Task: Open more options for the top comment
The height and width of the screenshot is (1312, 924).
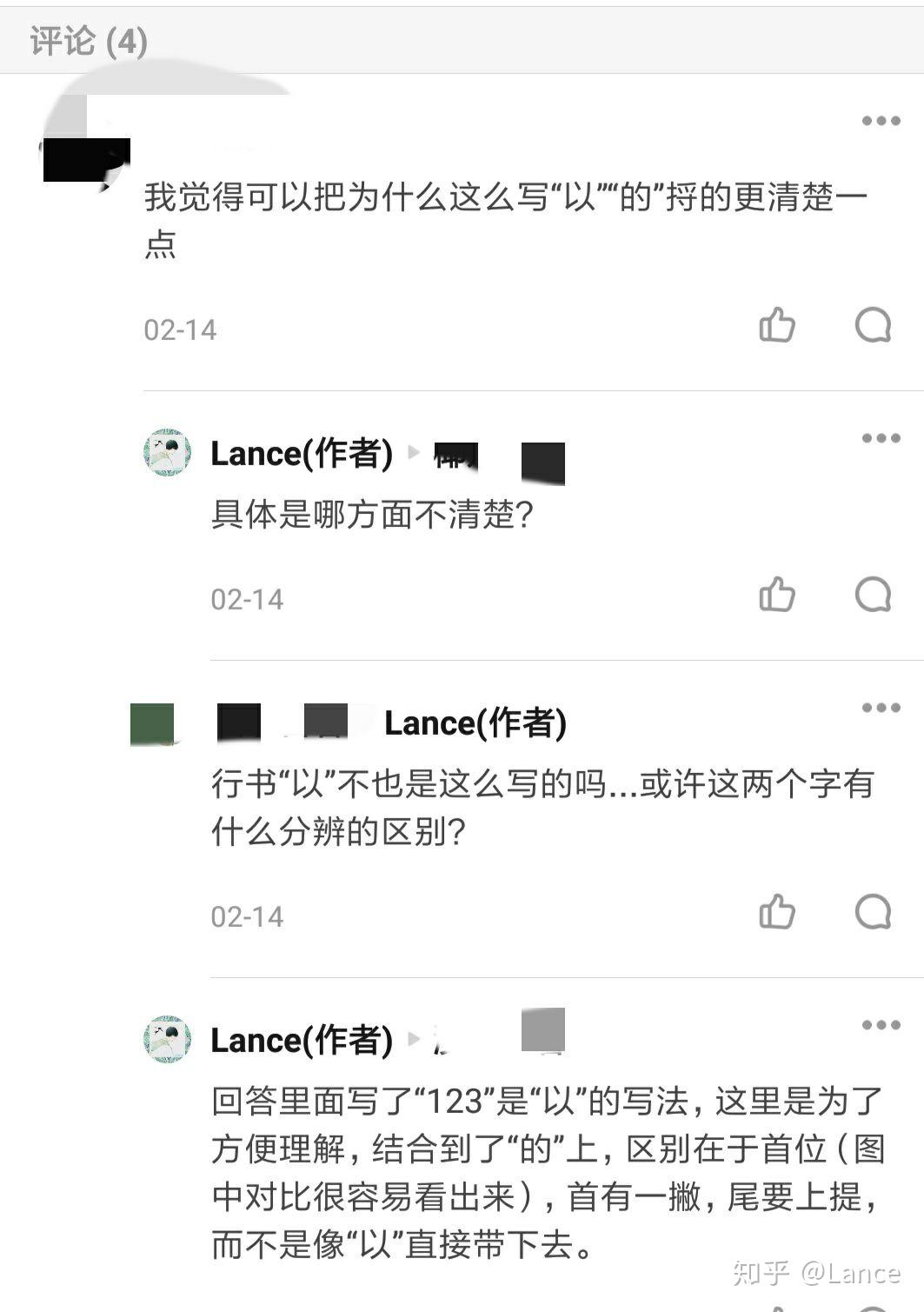Action: tap(880, 121)
